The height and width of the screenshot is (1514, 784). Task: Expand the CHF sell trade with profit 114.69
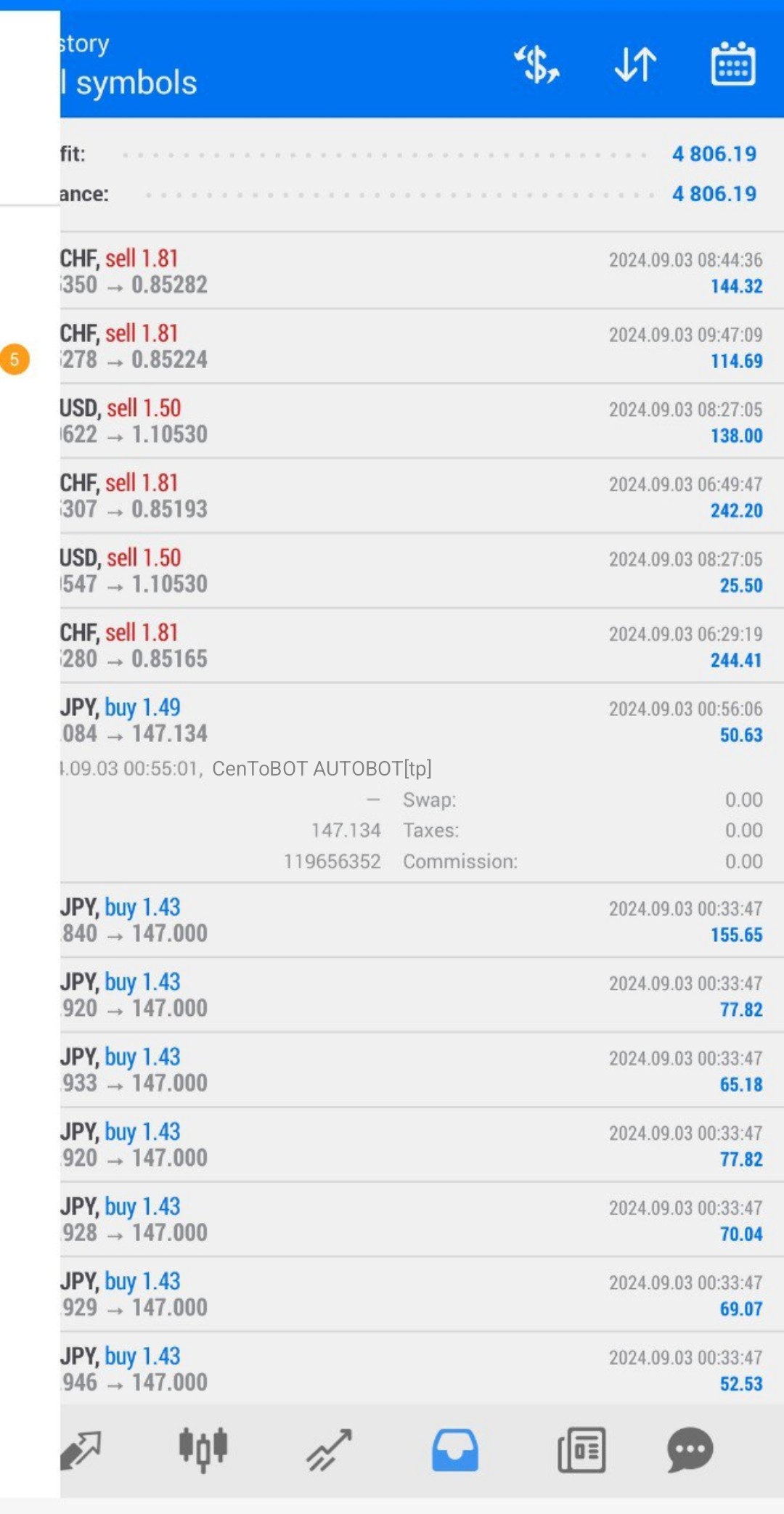click(x=422, y=346)
